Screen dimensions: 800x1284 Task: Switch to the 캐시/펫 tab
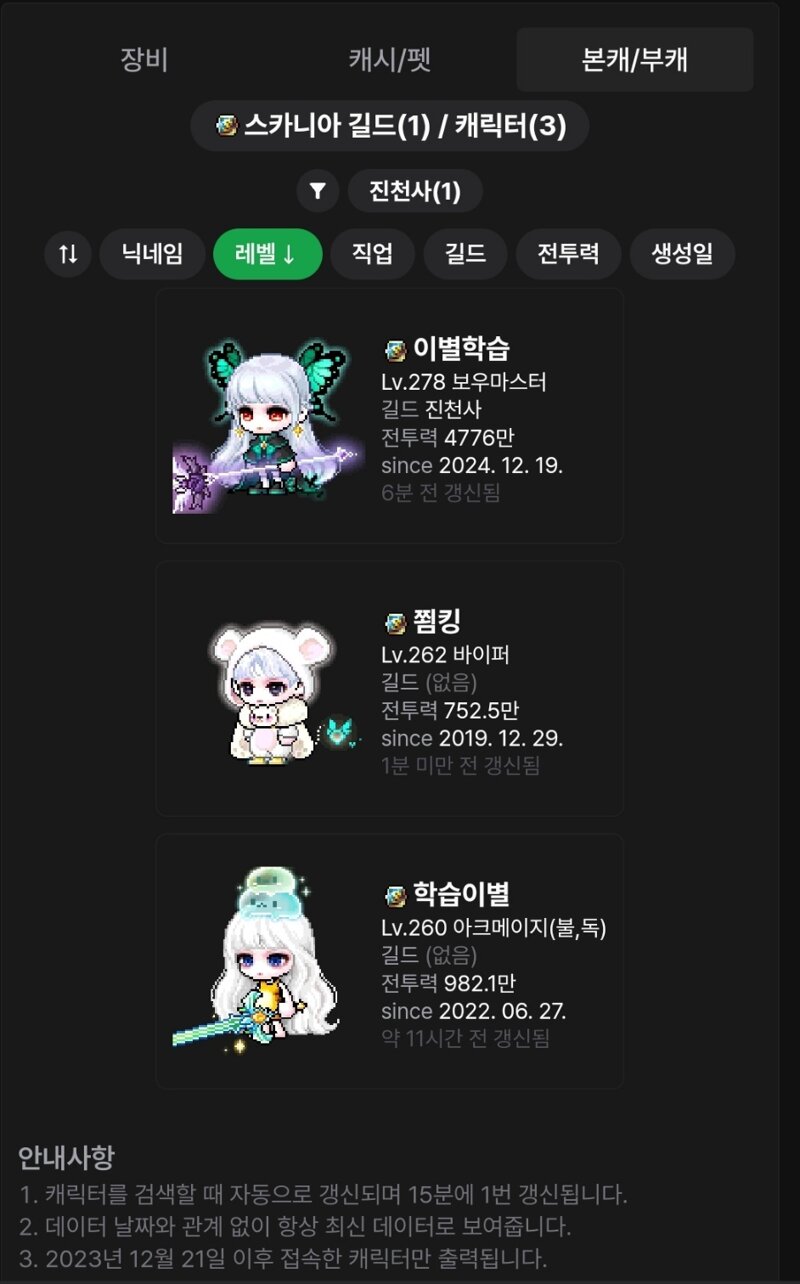pyautogui.click(x=380, y=59)
